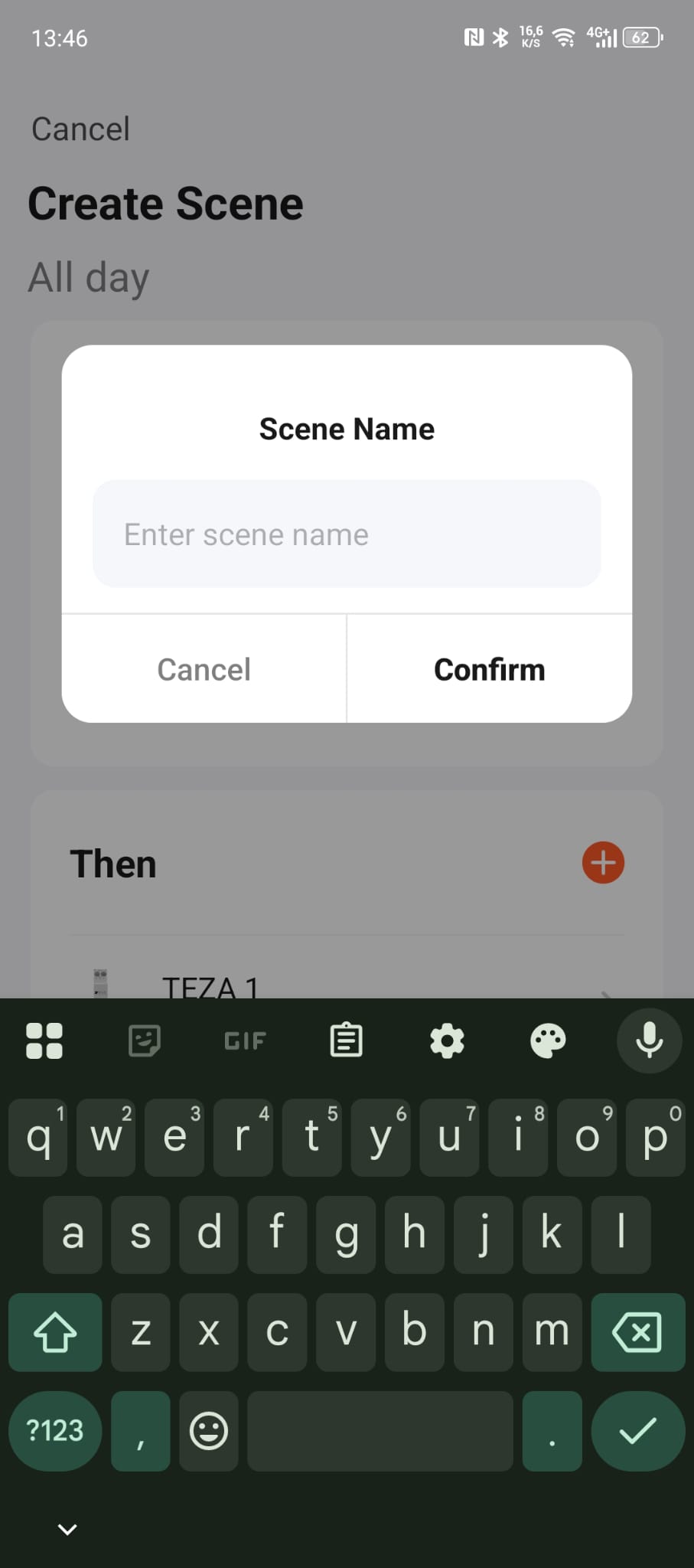
Task: Start voice input with the microphone
Action: click(649, 1040)
